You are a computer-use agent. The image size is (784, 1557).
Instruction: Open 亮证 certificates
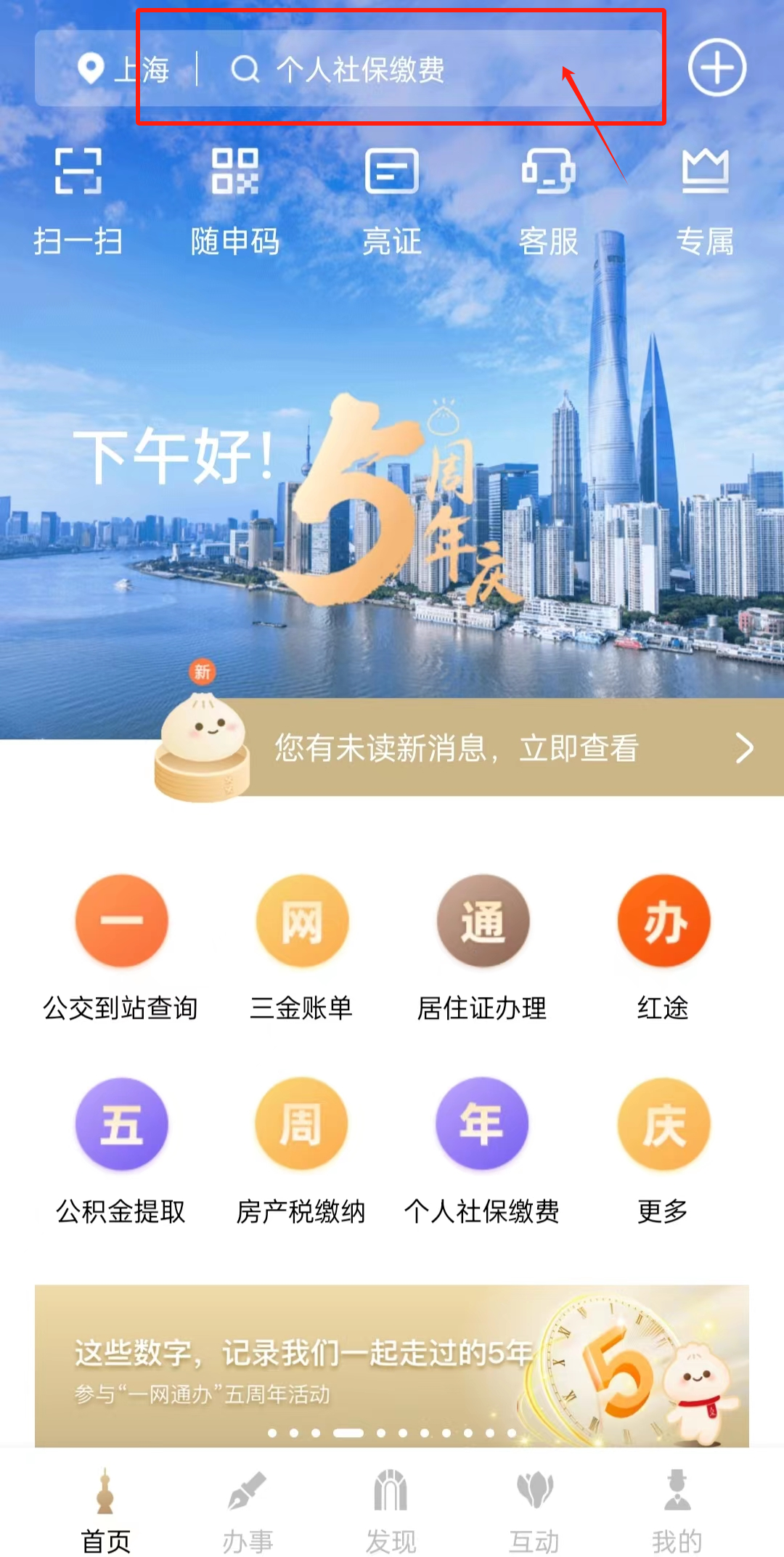[x=391, y=196]
